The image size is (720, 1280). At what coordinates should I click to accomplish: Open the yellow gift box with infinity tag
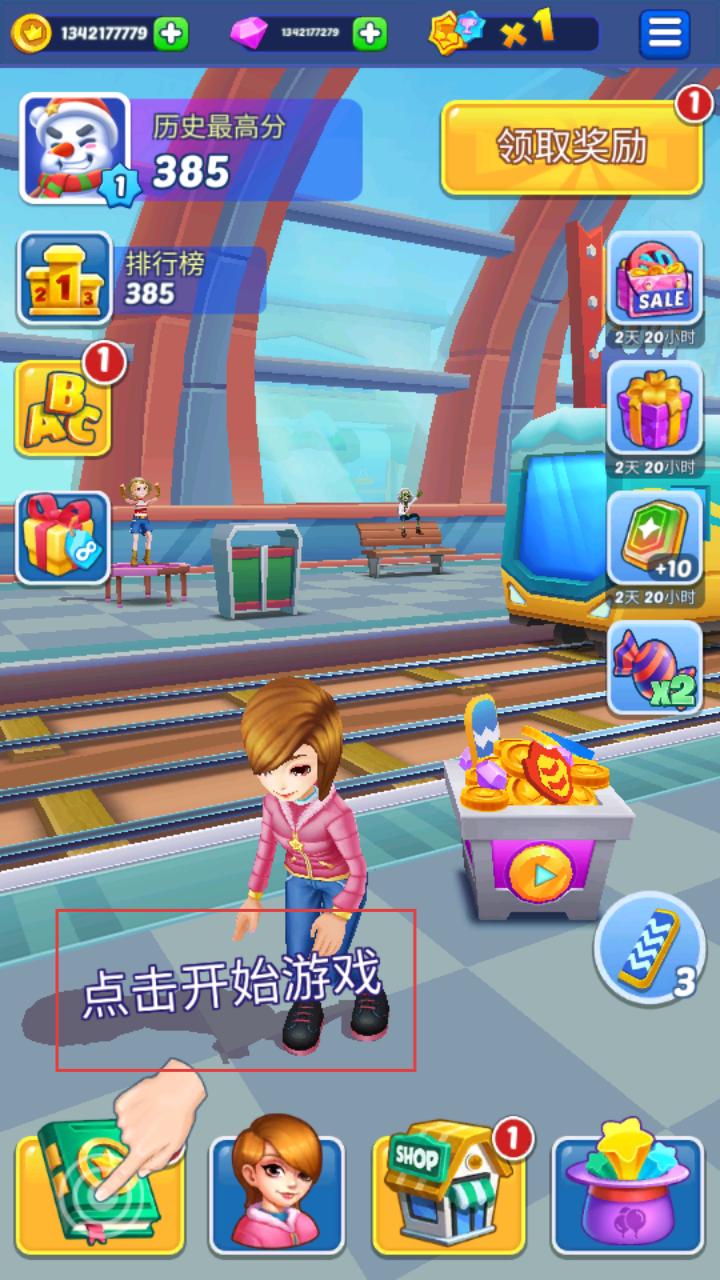click(x=63, y=537)
